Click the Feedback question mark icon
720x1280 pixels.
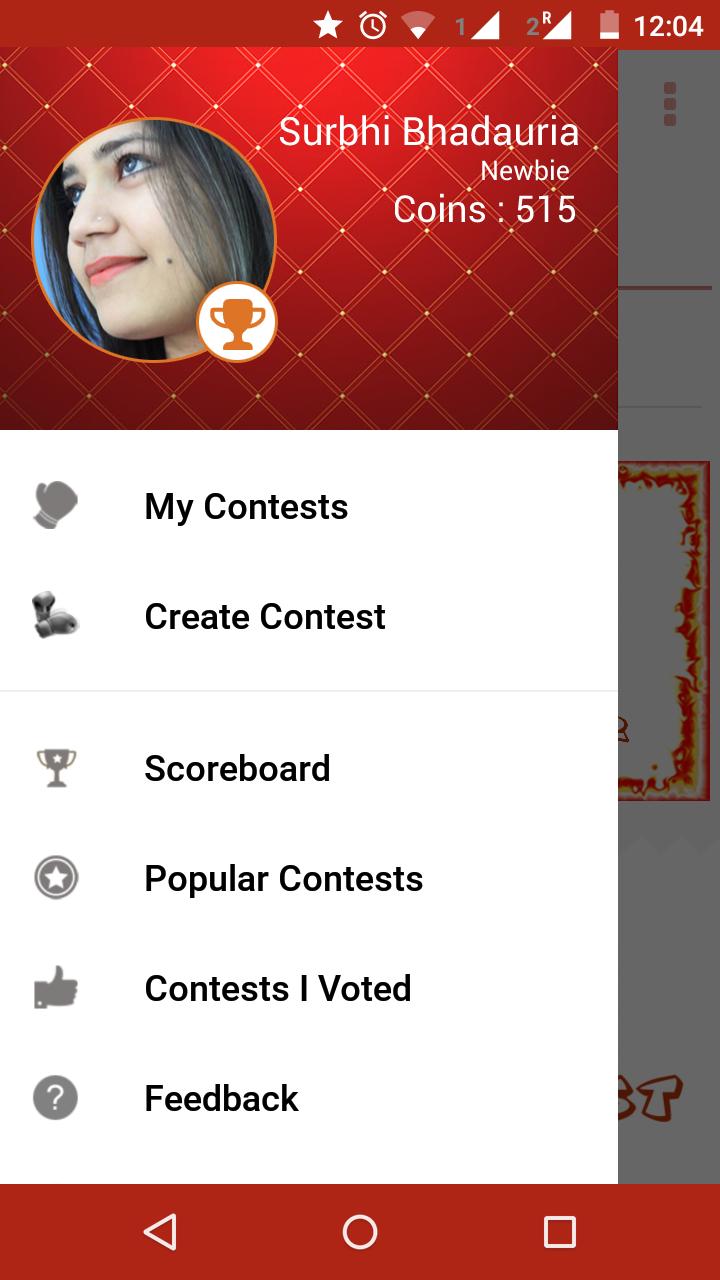point(56,1098)
